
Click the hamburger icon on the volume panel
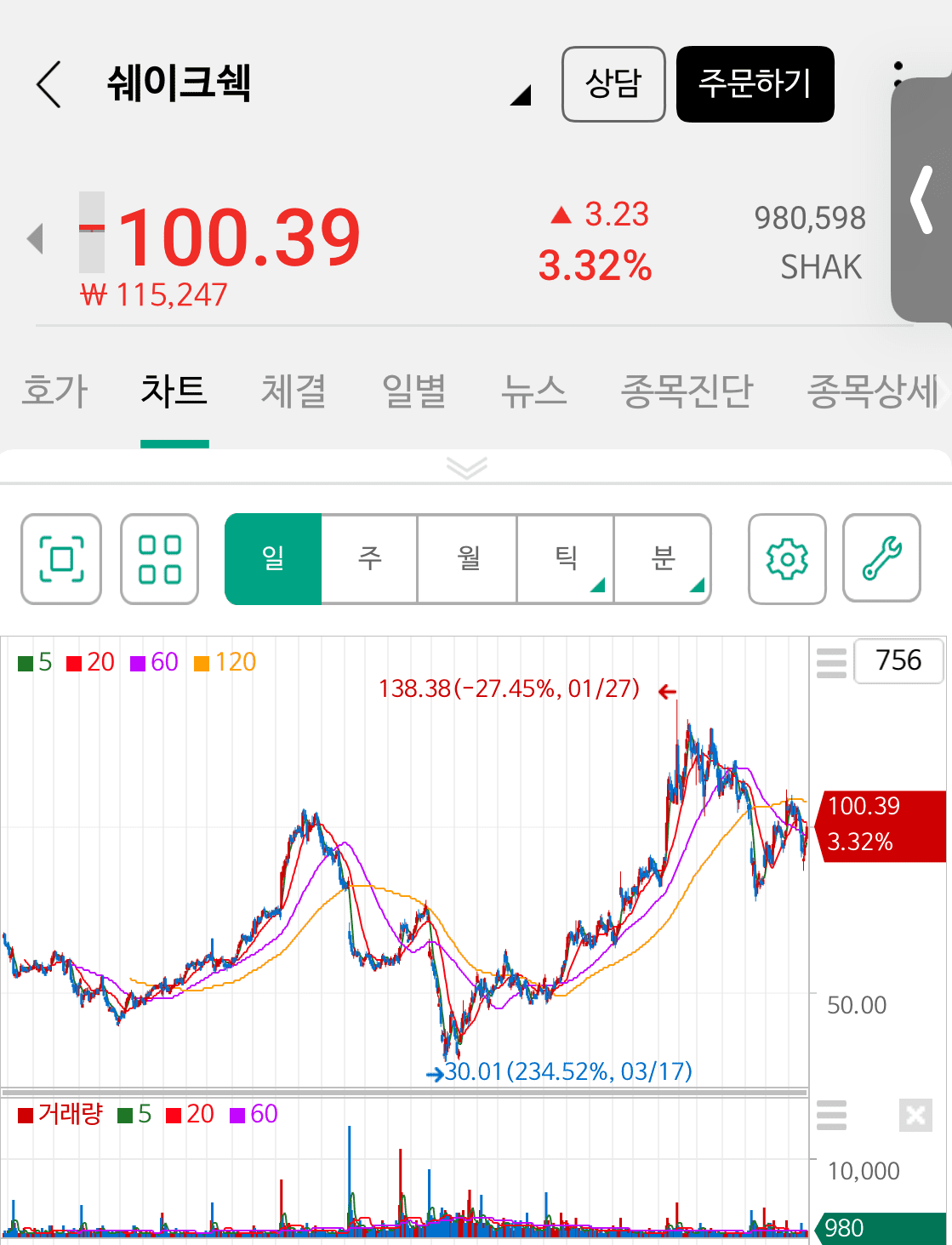(x=831, y=1116)
